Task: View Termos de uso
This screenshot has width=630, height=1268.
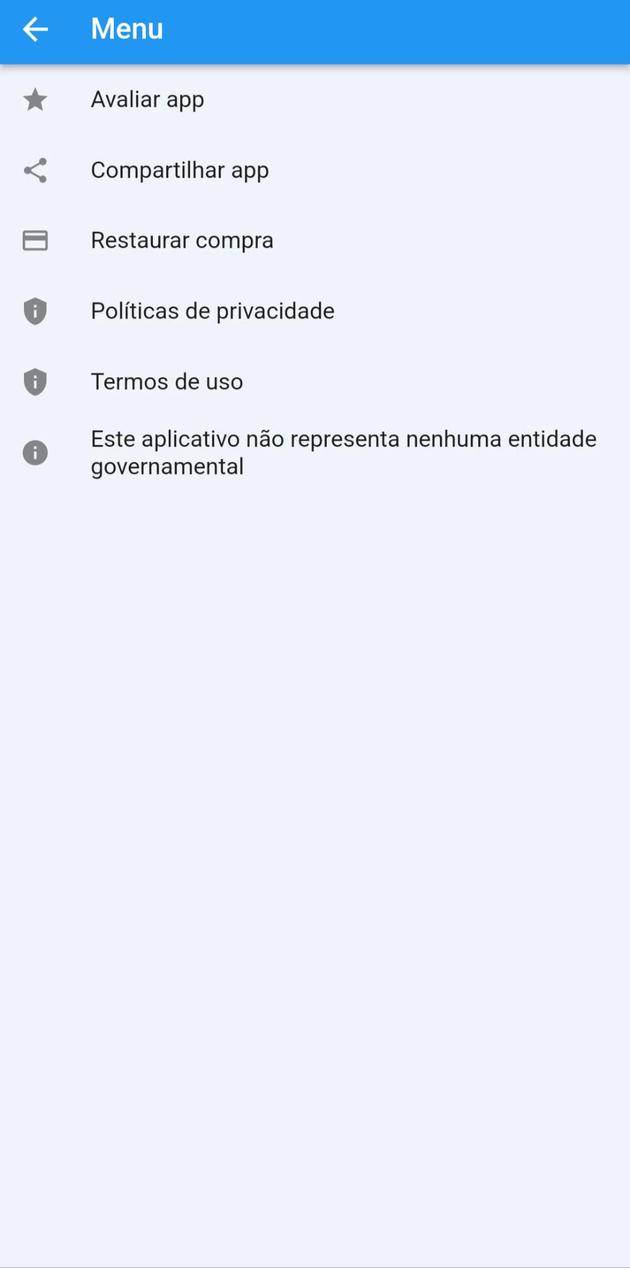Action: (167, 382)
